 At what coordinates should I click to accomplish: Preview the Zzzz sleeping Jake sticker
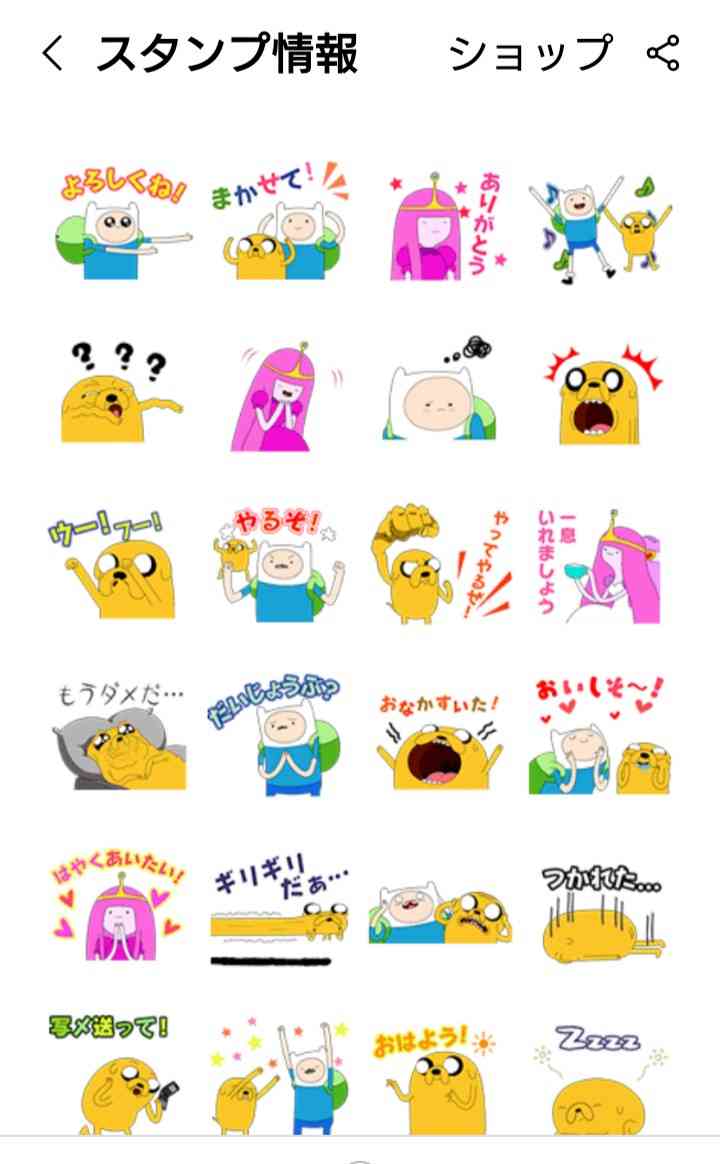click(x=600, y=1079)
